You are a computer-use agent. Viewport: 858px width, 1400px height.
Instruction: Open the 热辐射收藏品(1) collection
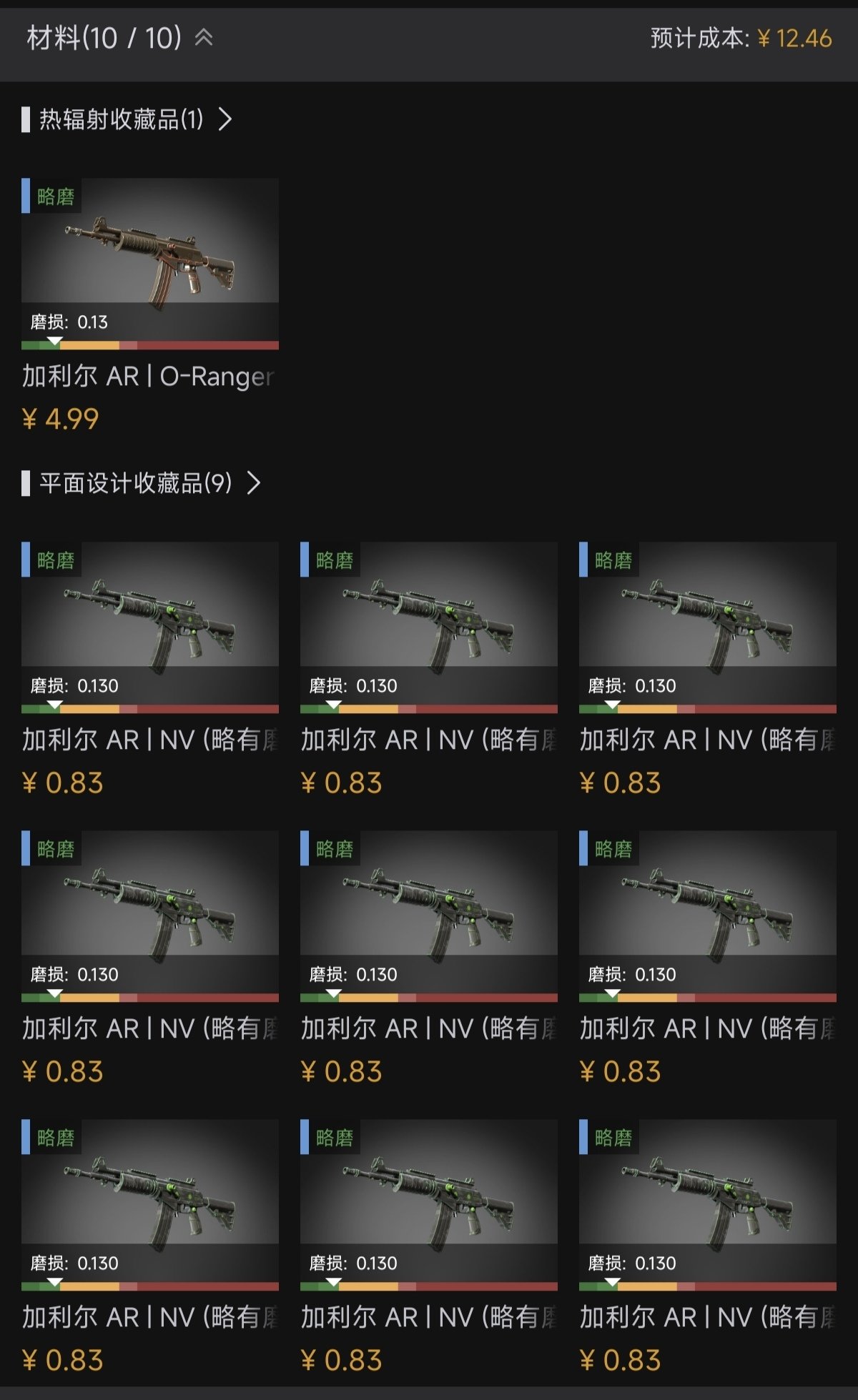click(x=136, y=119)
